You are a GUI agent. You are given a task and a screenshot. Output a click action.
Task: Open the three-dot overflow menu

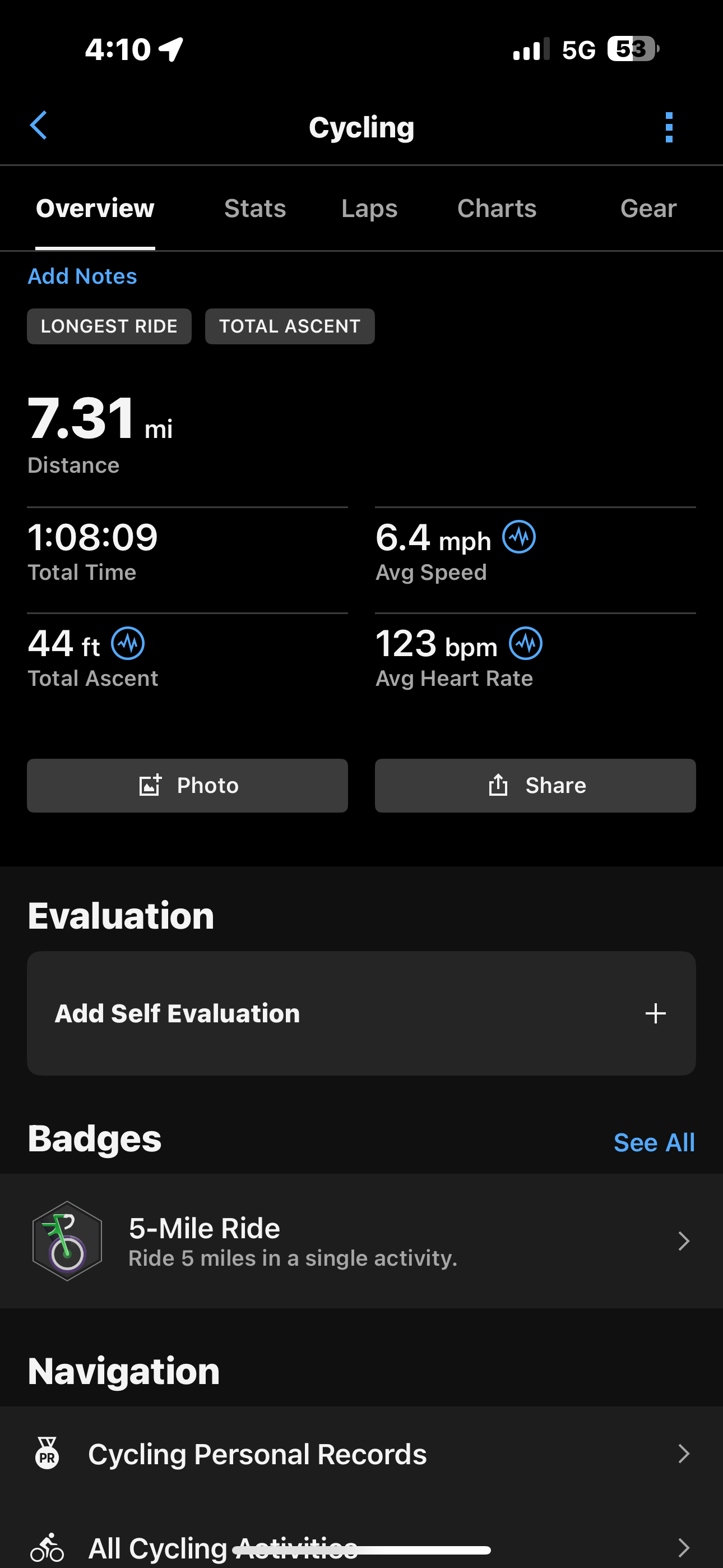click(x=669, y=127)
